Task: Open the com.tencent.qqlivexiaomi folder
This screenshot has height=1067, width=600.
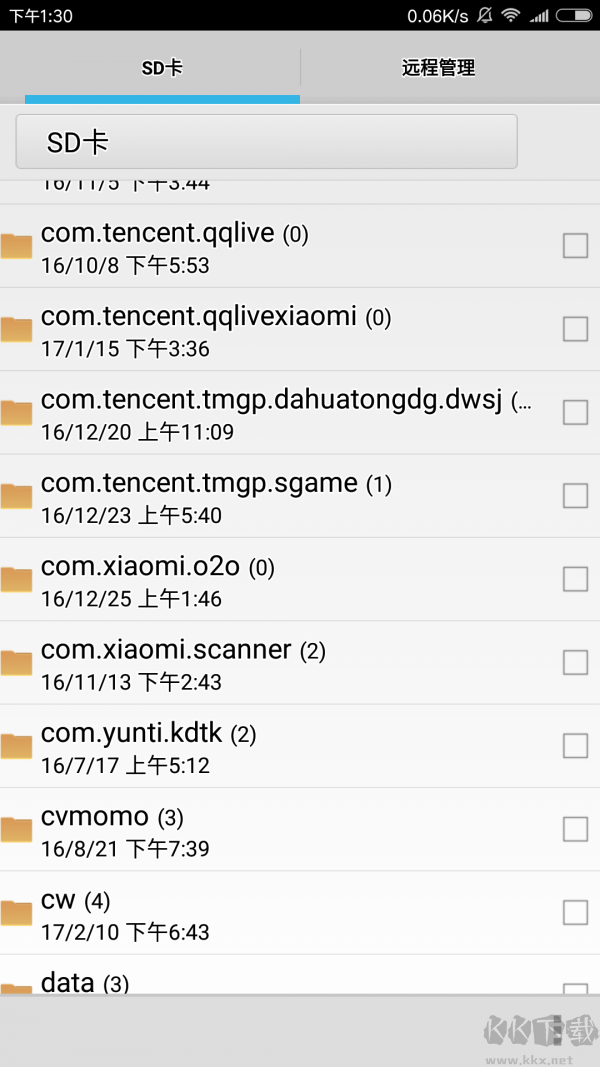Action: [200, 329]
